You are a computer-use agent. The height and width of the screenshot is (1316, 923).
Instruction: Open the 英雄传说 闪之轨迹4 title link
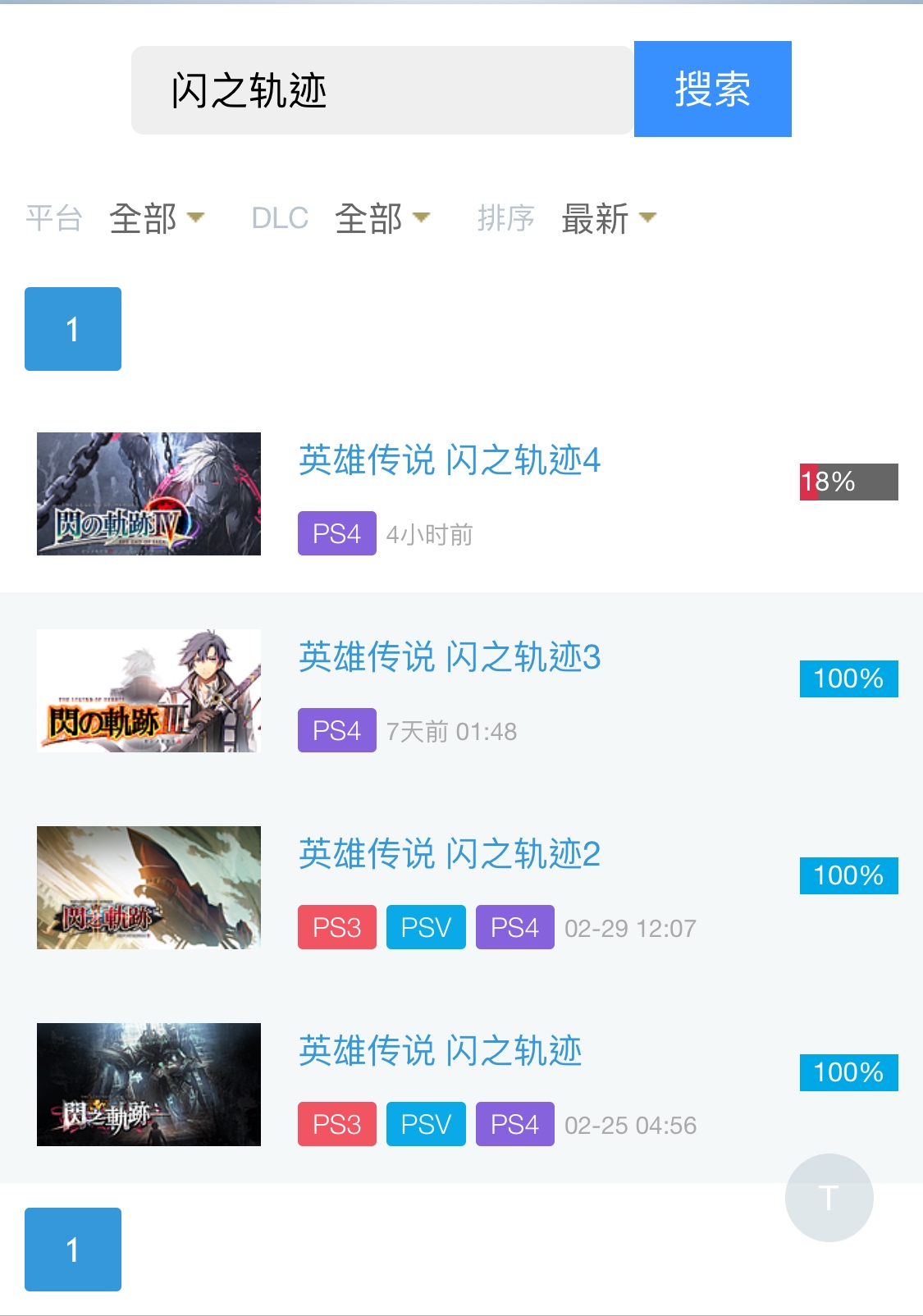tap(449, 460)
